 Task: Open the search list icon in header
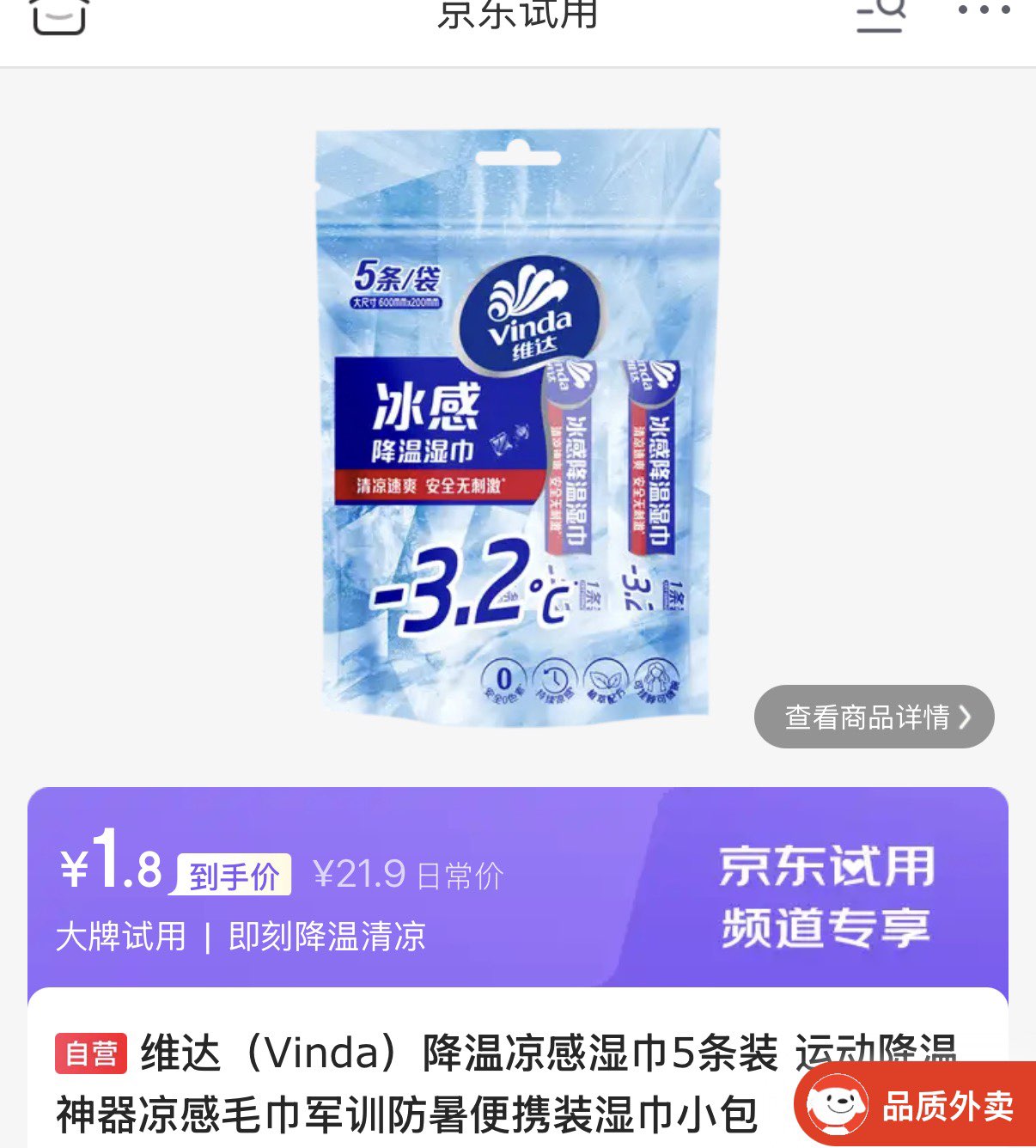tap(881, 15)
